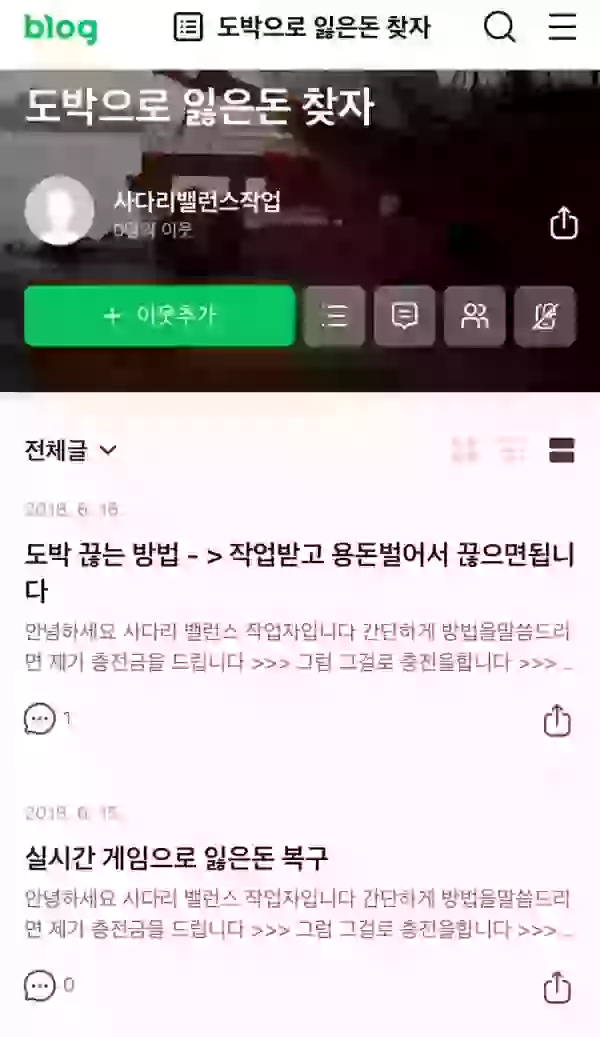Open the post 도박 끊는 방법
Image resolution: width=600 pixels, height=1037 pixels.
point(298,571)
